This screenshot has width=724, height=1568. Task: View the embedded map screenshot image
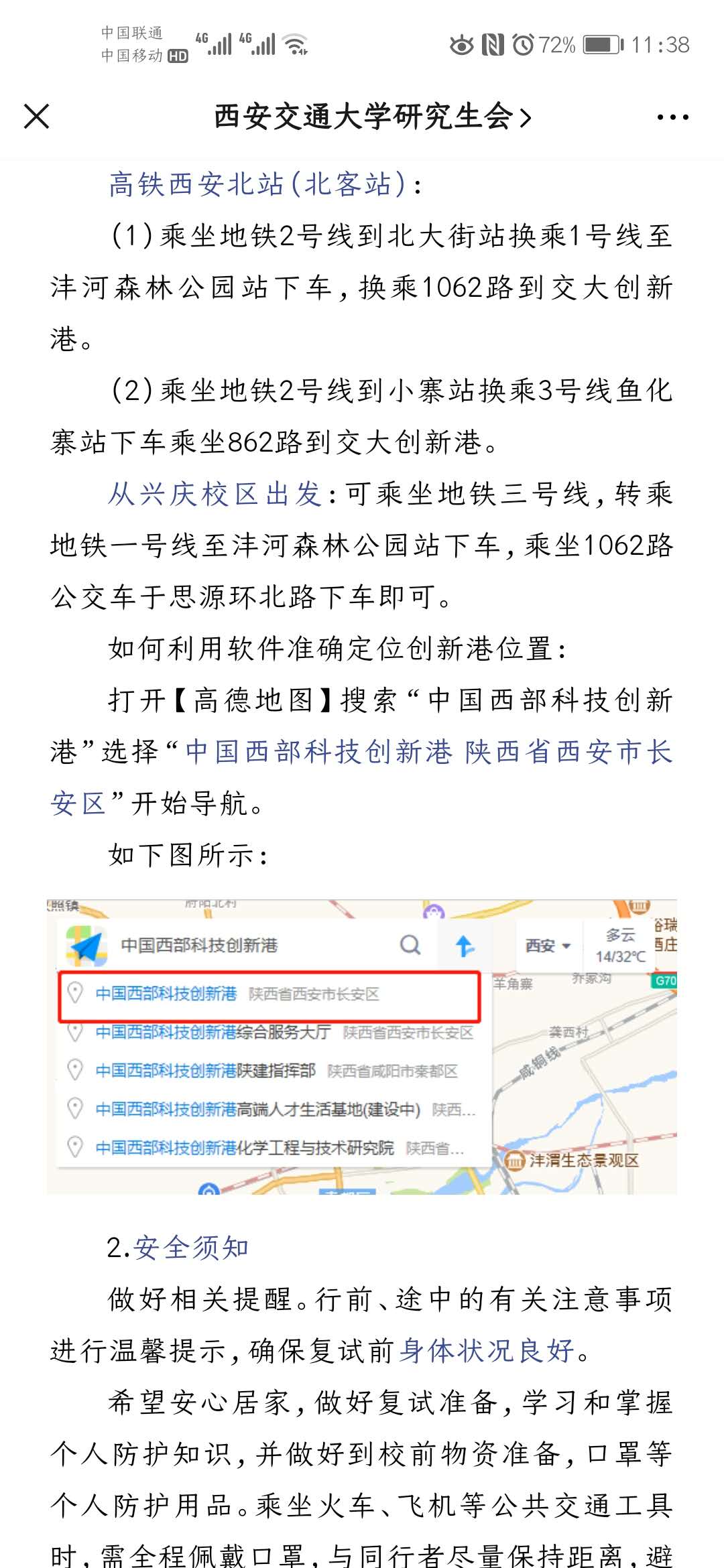coord(362,1047)
